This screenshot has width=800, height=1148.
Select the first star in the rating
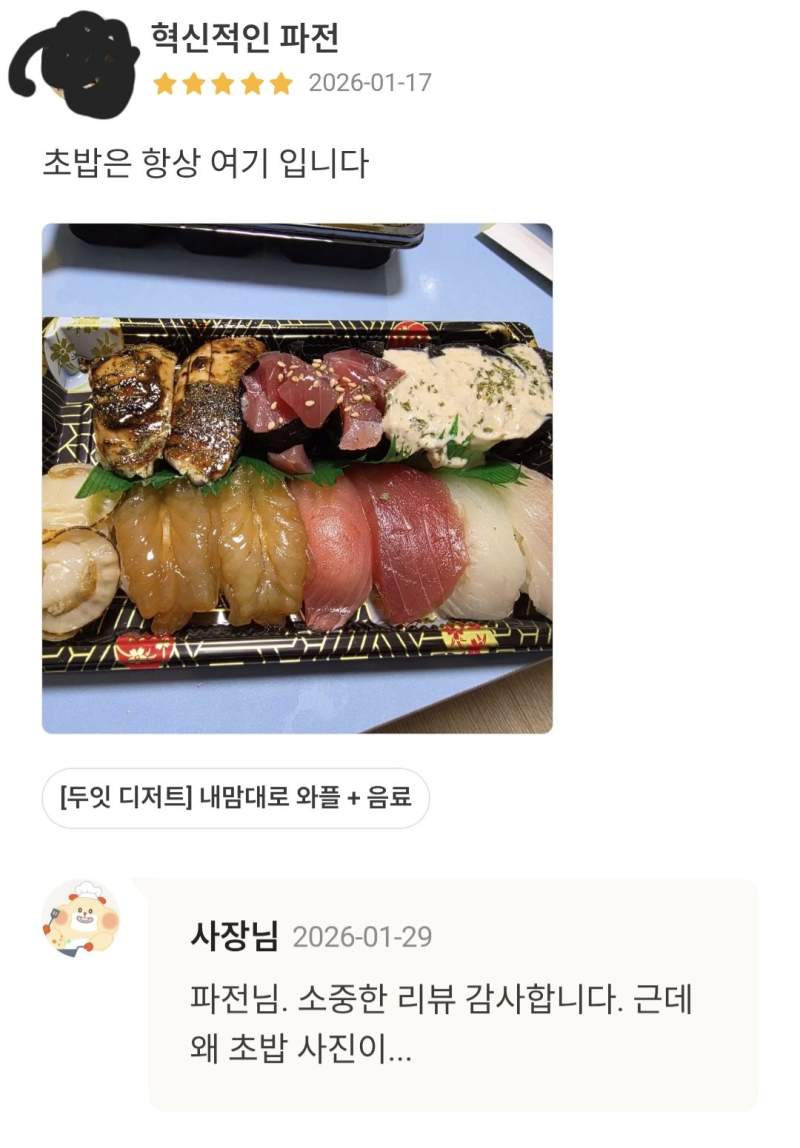click(163, 84)
